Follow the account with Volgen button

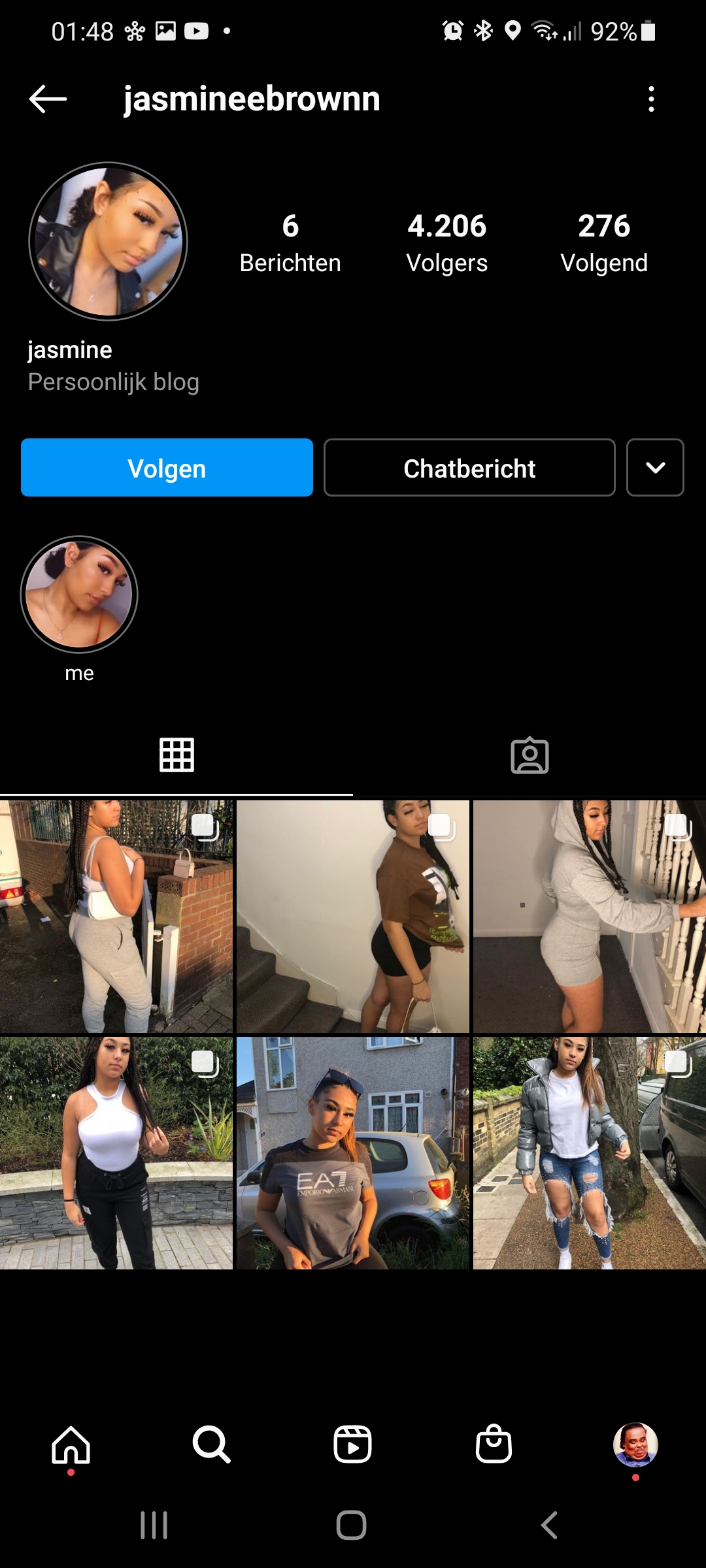tap(167, 468)
